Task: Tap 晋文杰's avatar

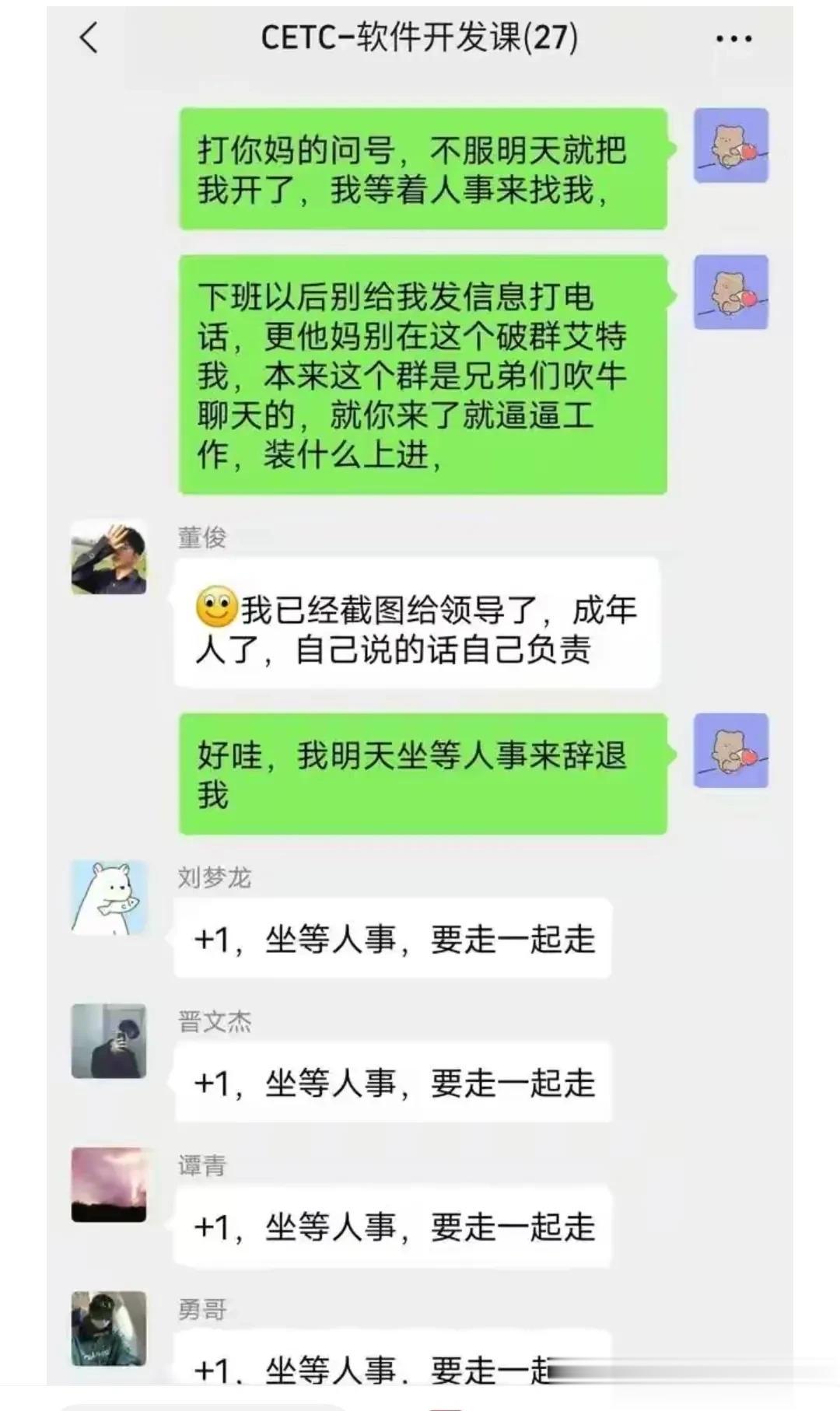Action: point(109,1041)
